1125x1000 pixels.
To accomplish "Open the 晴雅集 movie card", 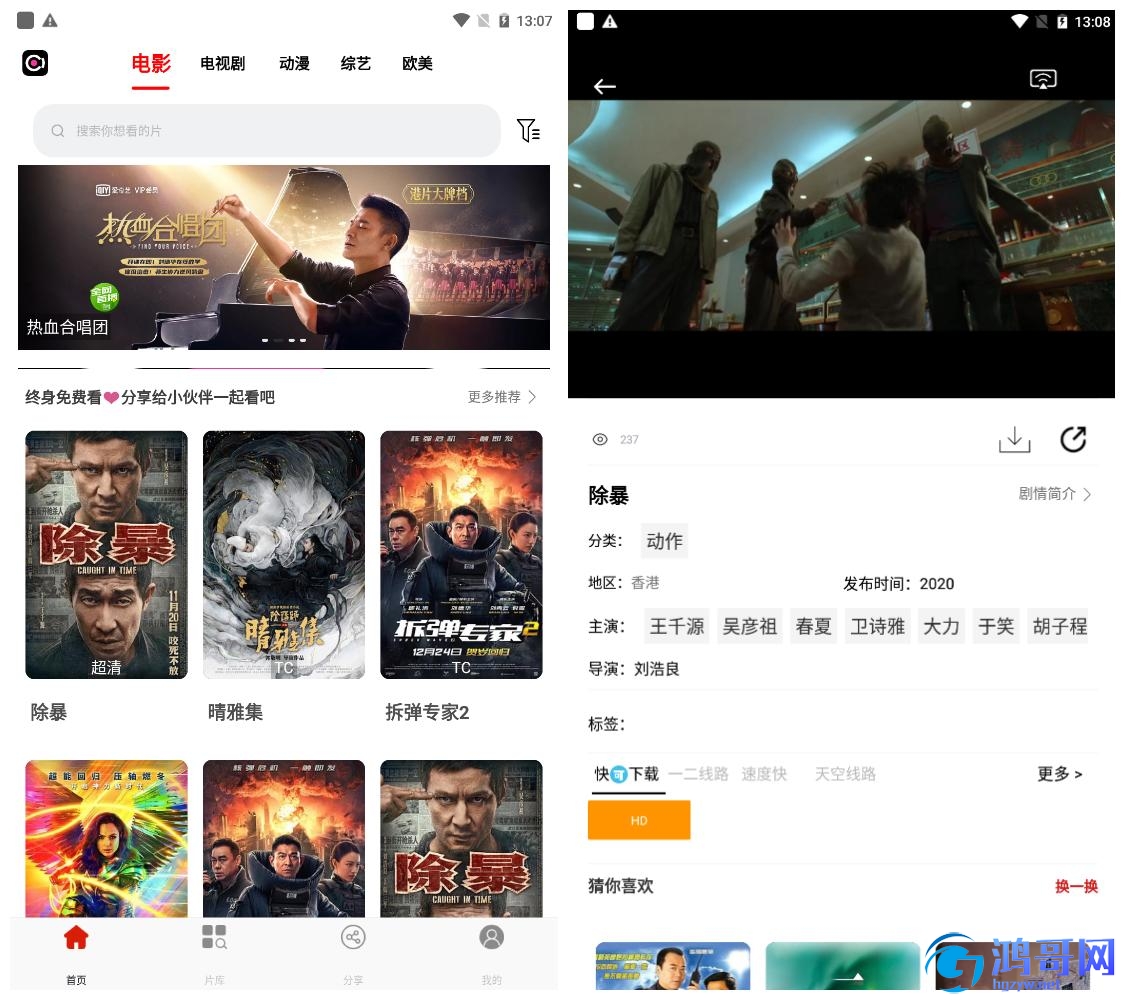I will [283, 555].
